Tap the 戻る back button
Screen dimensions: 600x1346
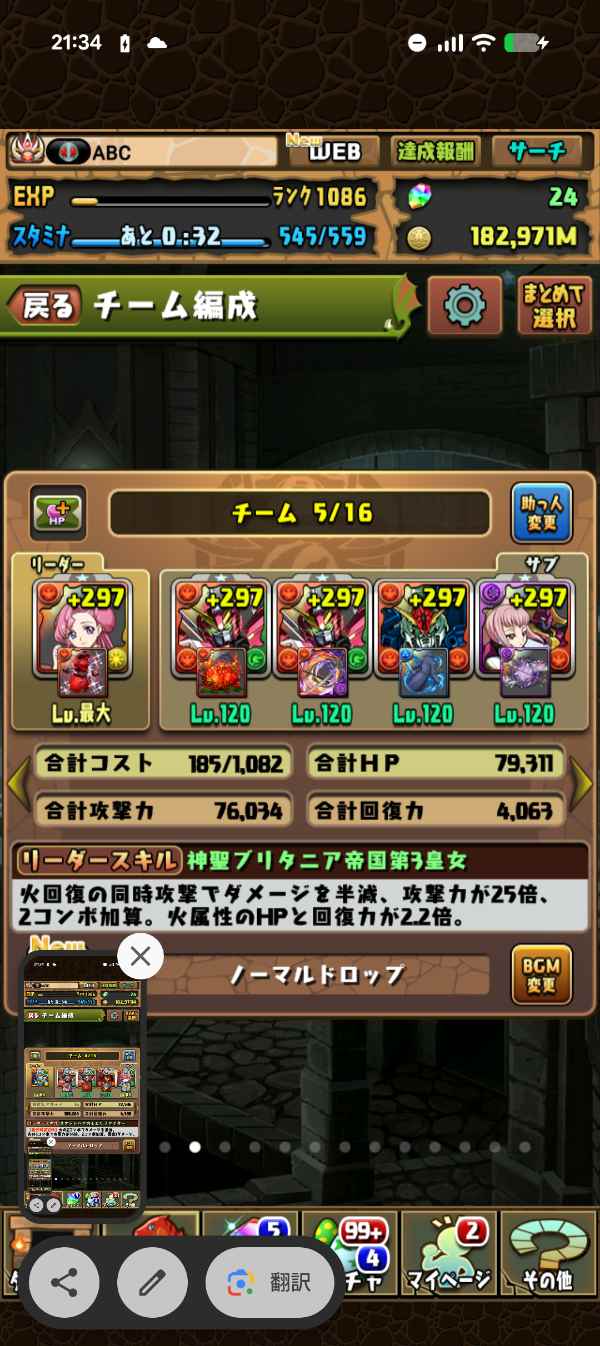44,306
